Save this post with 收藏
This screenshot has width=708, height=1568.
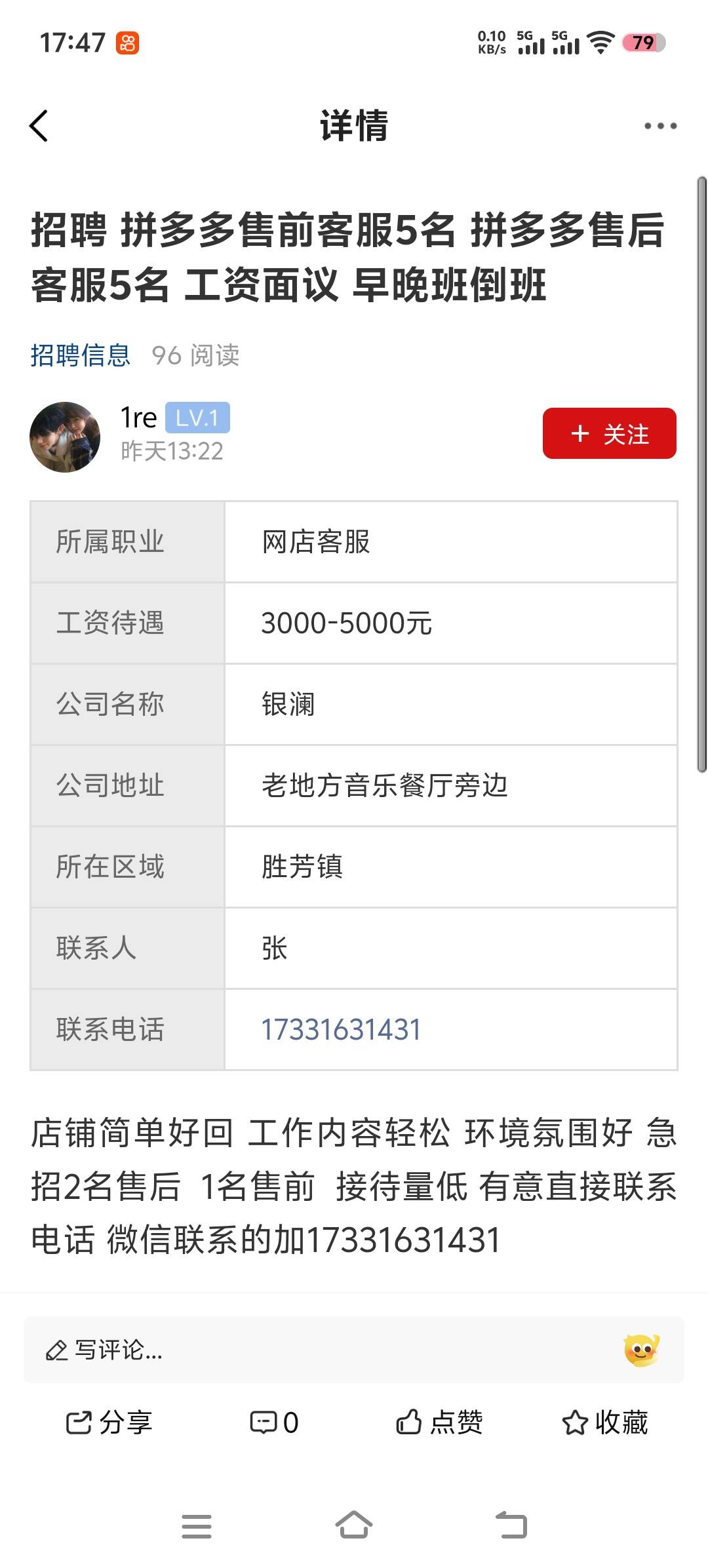click(605, 1422)
